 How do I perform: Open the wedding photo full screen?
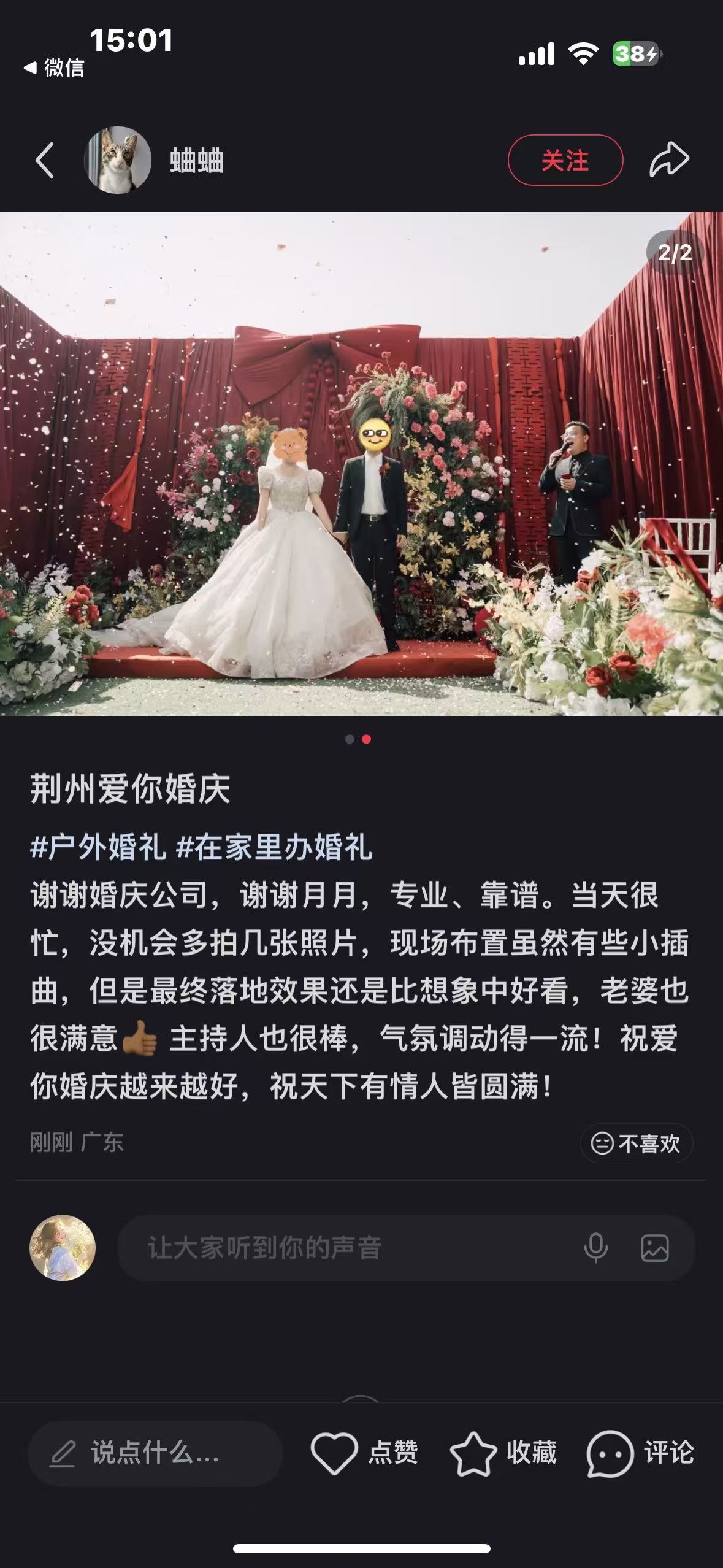361,463
